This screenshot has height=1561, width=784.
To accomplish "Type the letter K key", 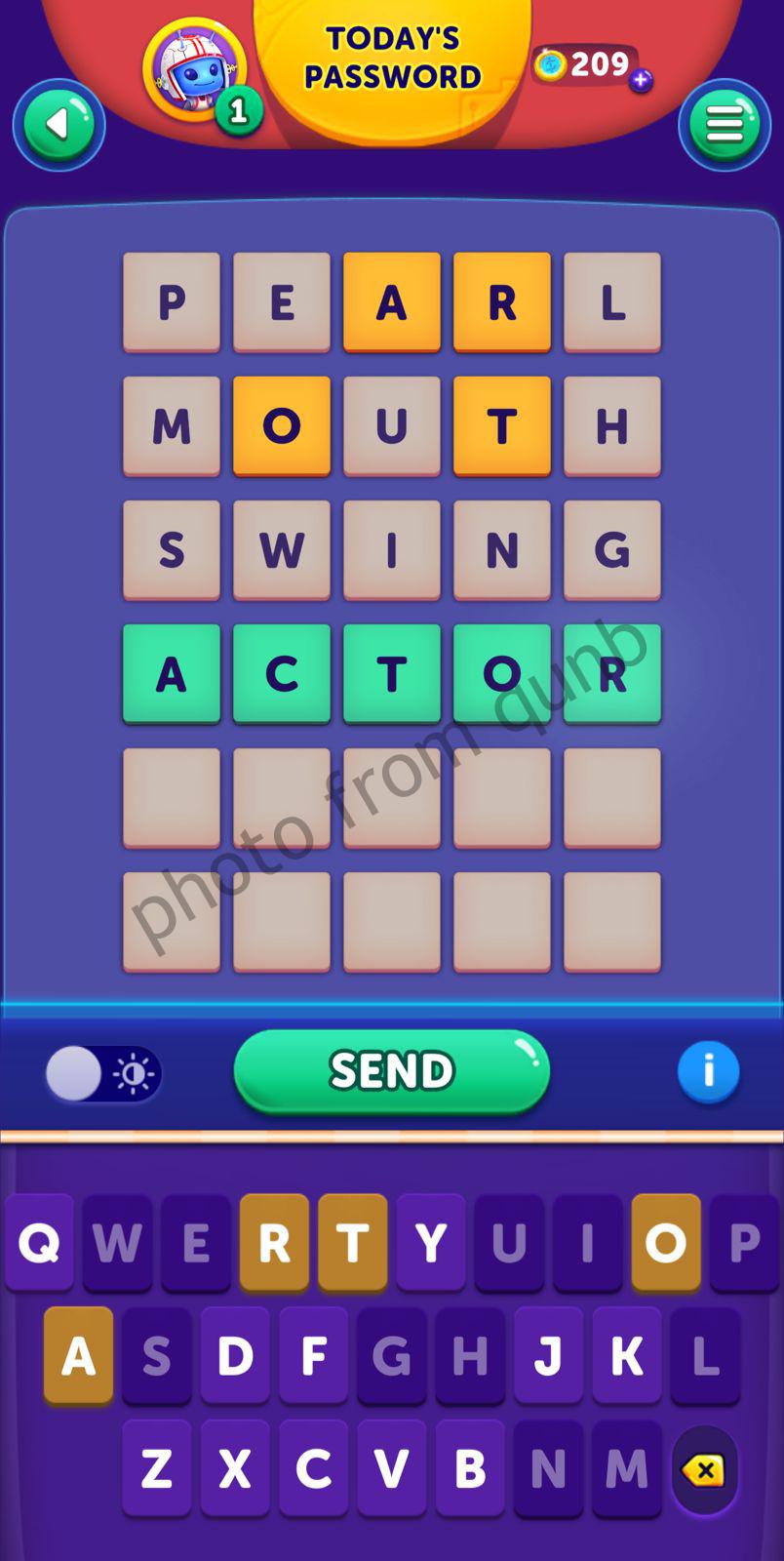I will (x=626, y=1356).
